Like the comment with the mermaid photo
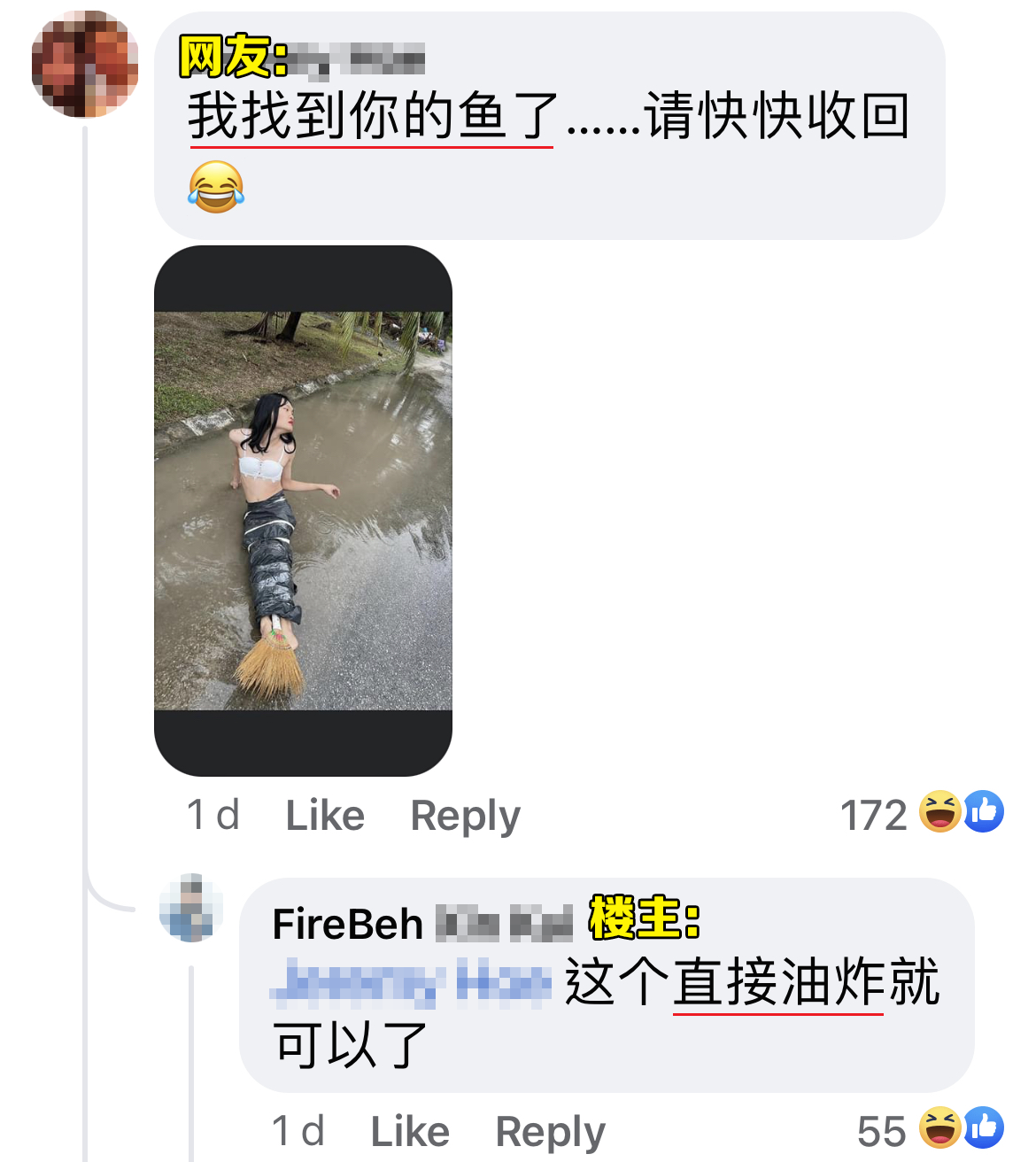The height and width of the screenshot is (1162, 1036). [324, 815]
